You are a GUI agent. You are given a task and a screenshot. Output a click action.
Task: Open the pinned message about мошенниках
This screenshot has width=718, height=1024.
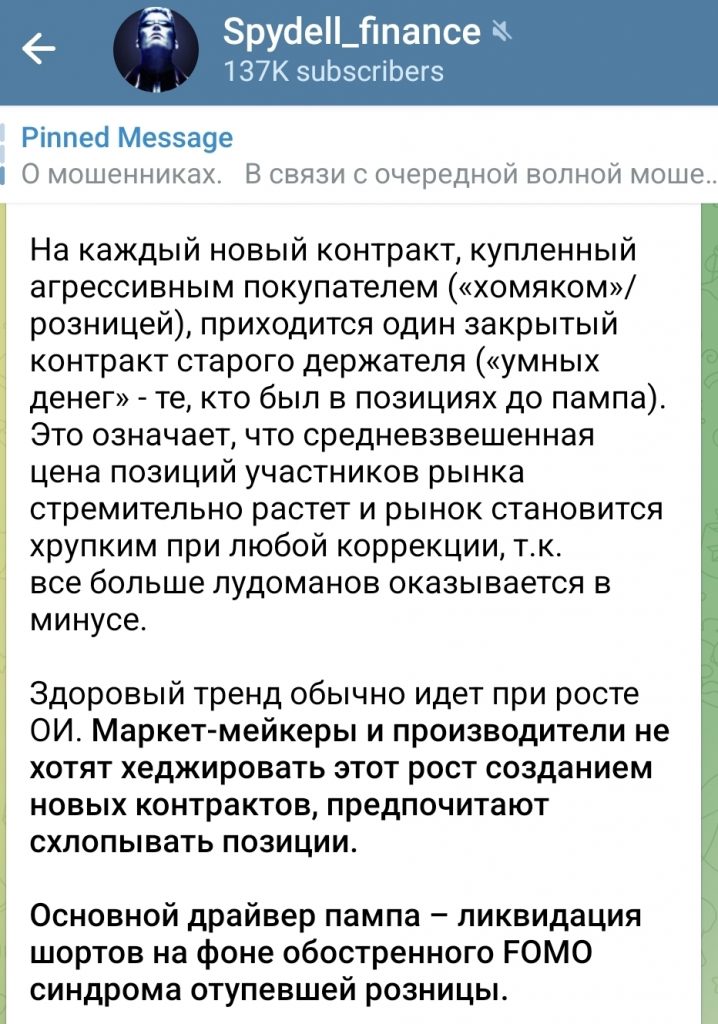(360, 156)
